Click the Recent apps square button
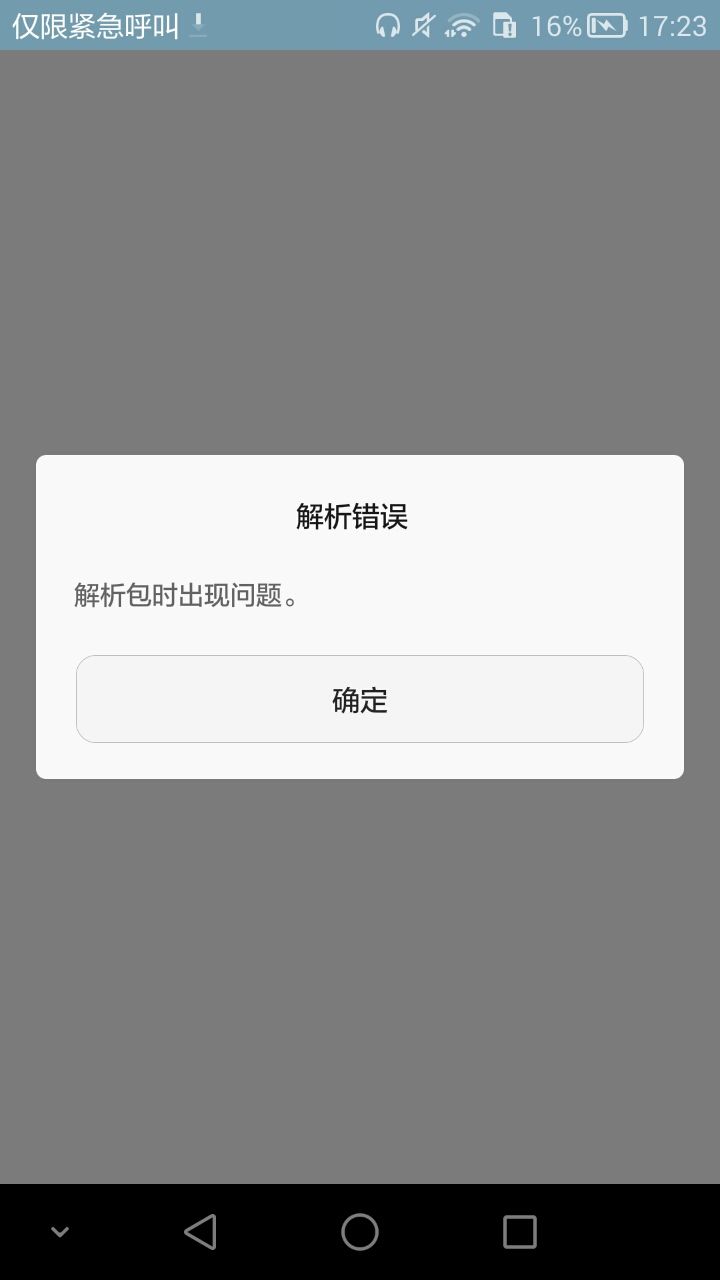Viewport: 720px width, 1280px height. (519, 1232)
